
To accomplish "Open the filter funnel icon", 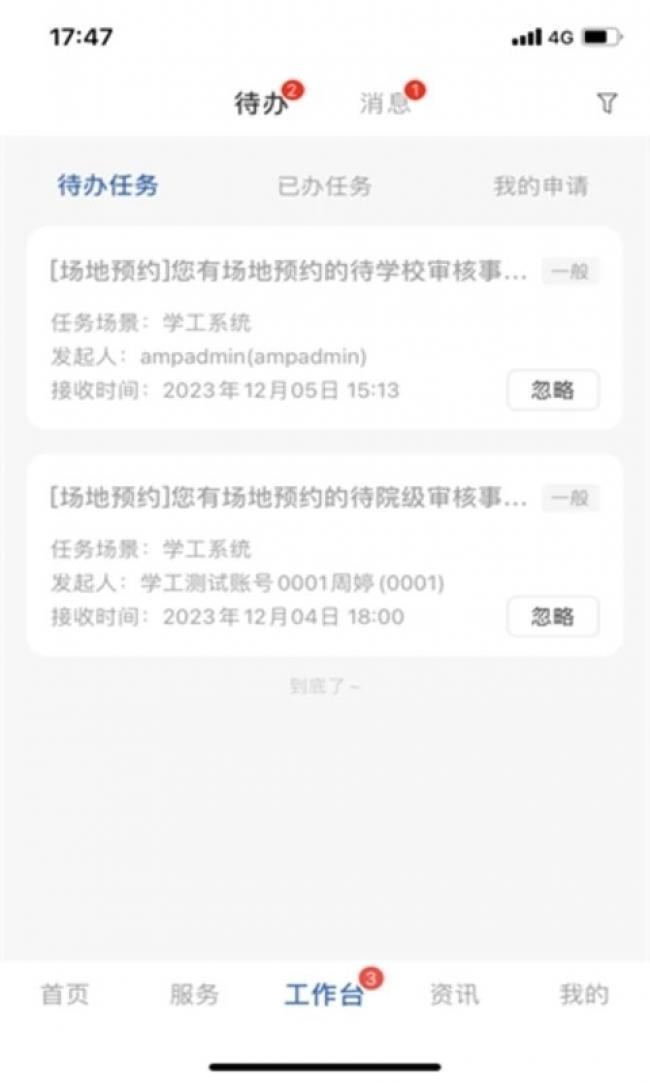I will 606,104.
